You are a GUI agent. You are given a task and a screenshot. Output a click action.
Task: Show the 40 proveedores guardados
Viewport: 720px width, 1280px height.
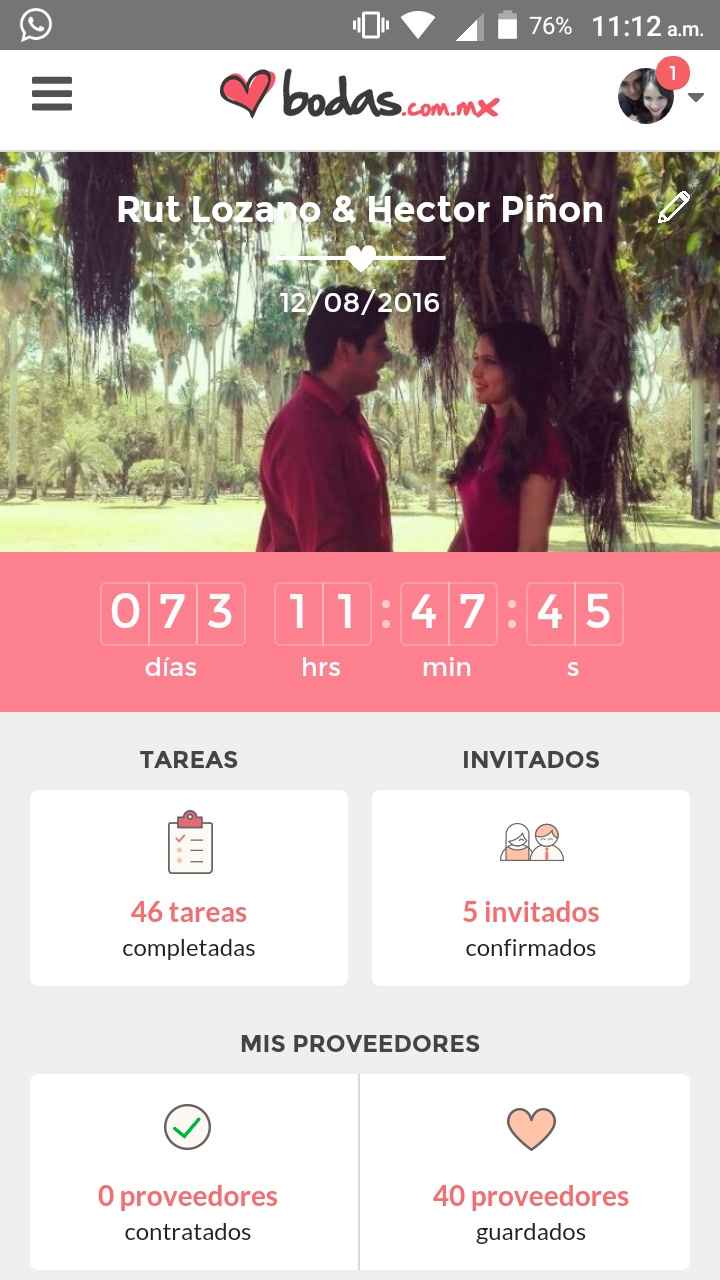click(530, 1170)
